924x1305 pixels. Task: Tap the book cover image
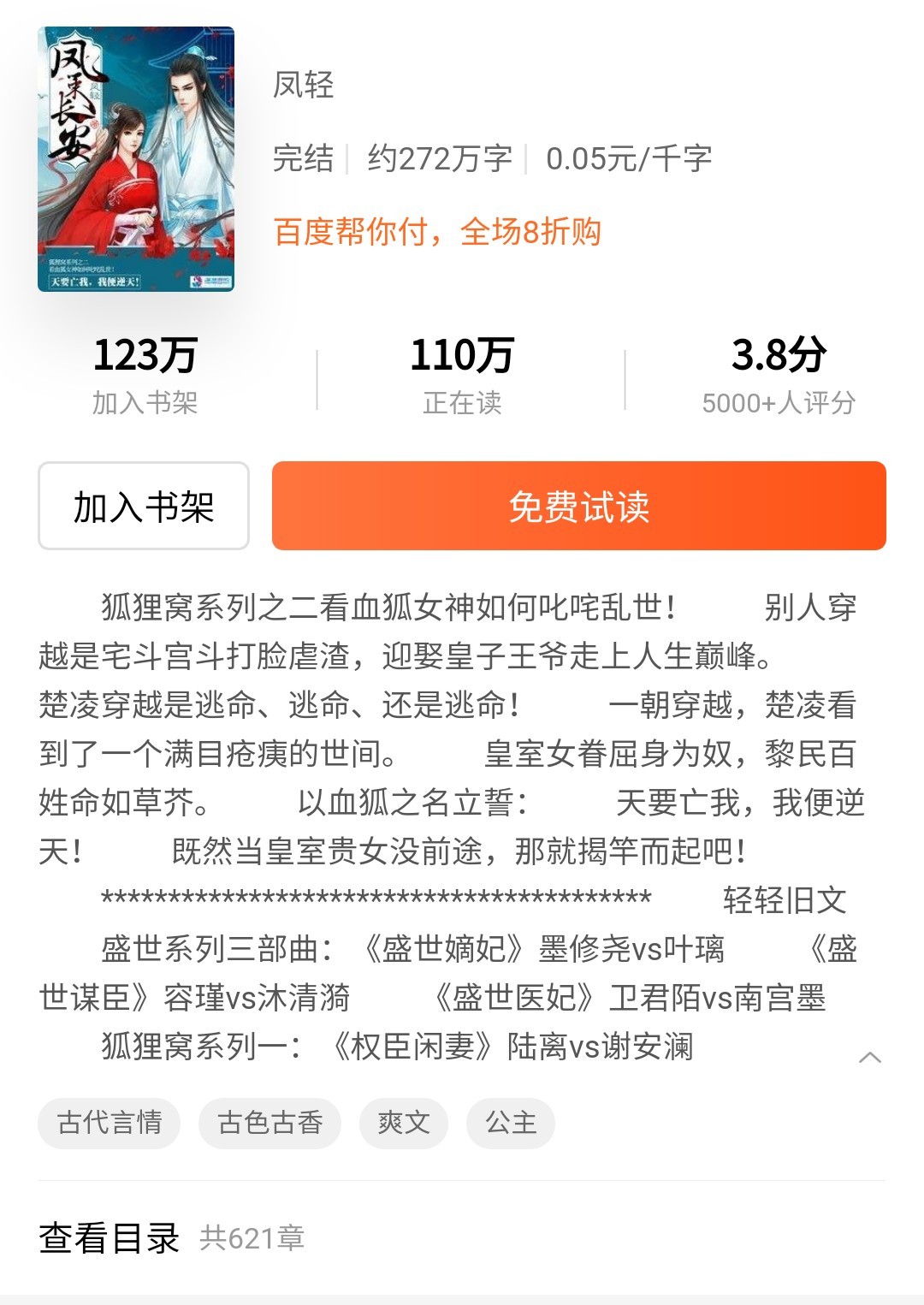pos(136,159)
